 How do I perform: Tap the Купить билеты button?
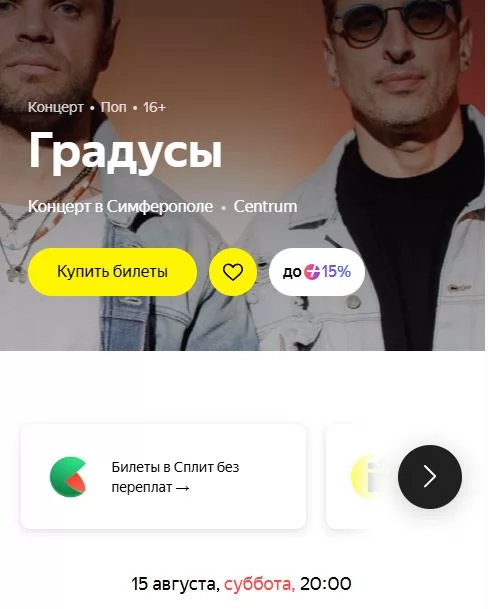coord(112,272)
